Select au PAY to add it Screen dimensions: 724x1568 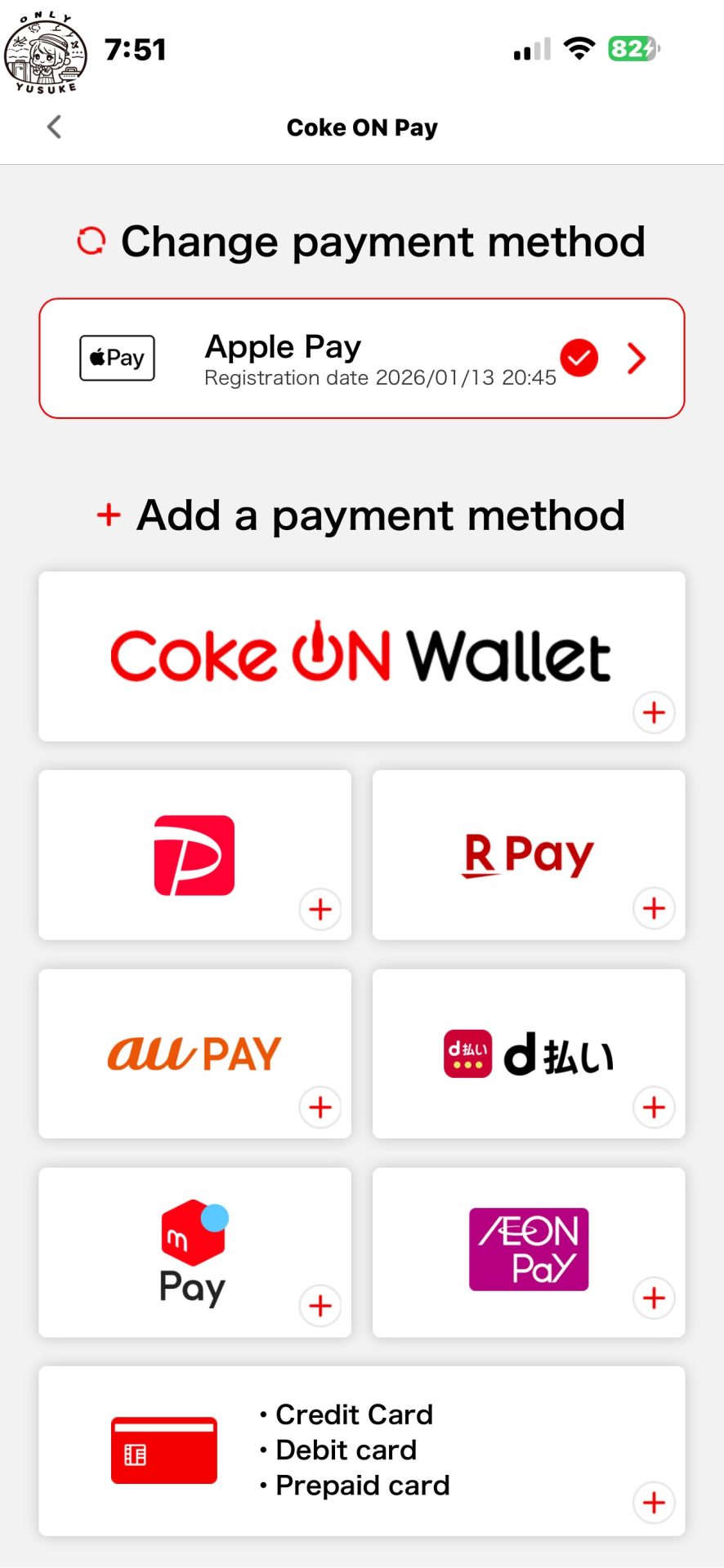click(x=194, y=1053)
